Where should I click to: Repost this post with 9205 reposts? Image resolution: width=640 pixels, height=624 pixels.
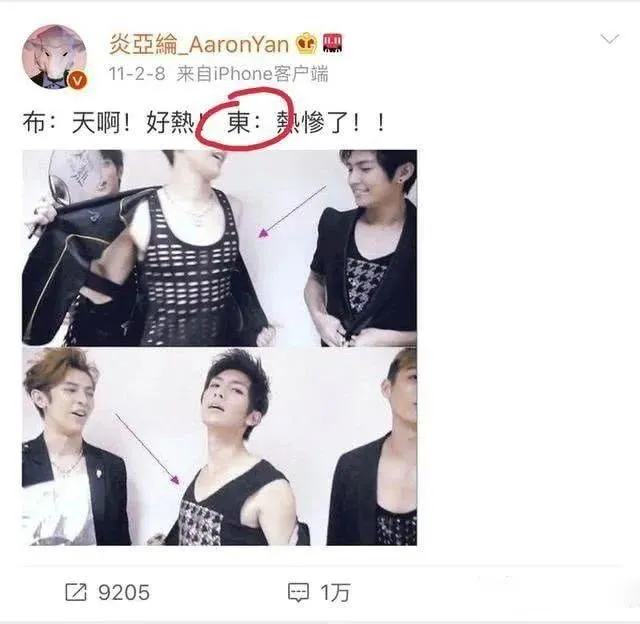coord(107,592)
